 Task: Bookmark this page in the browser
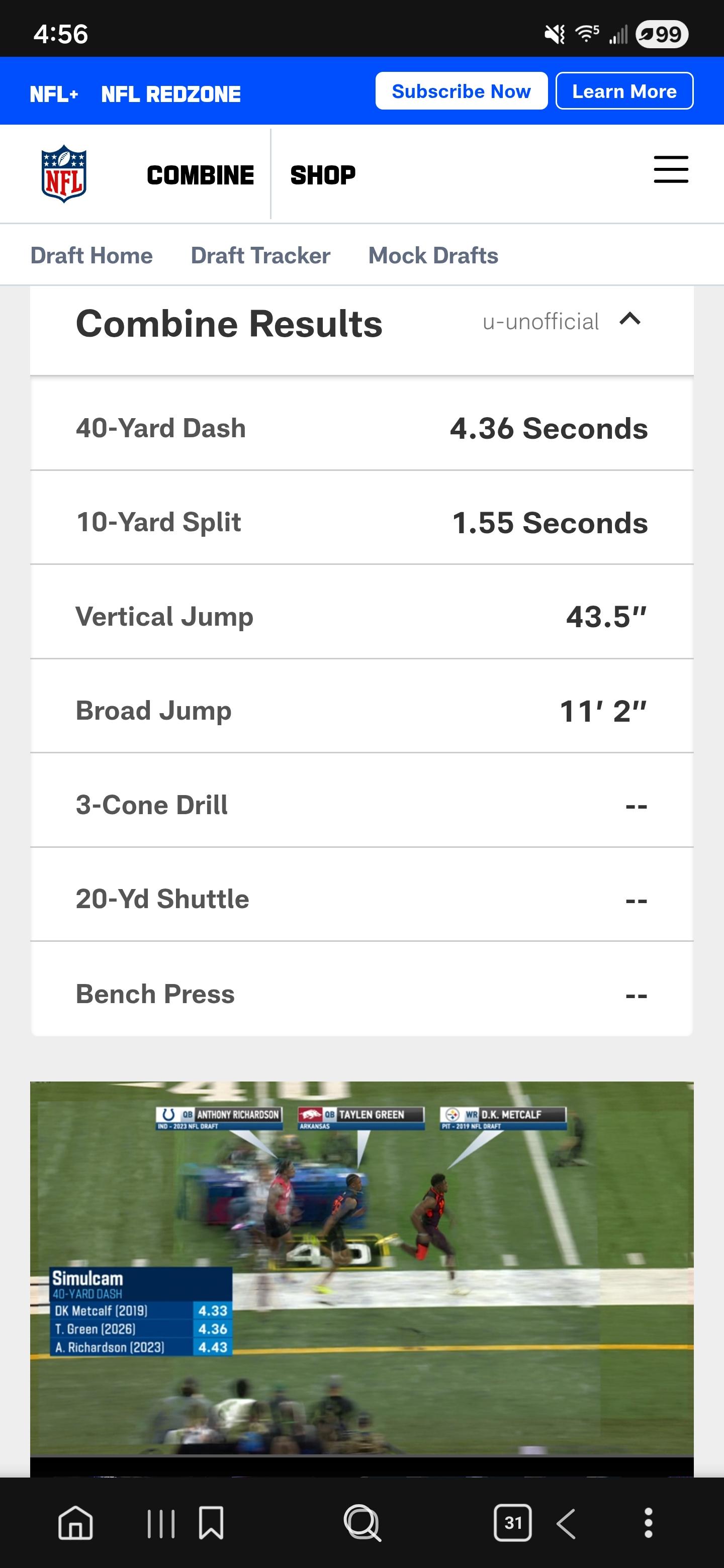pos(211,1523)
